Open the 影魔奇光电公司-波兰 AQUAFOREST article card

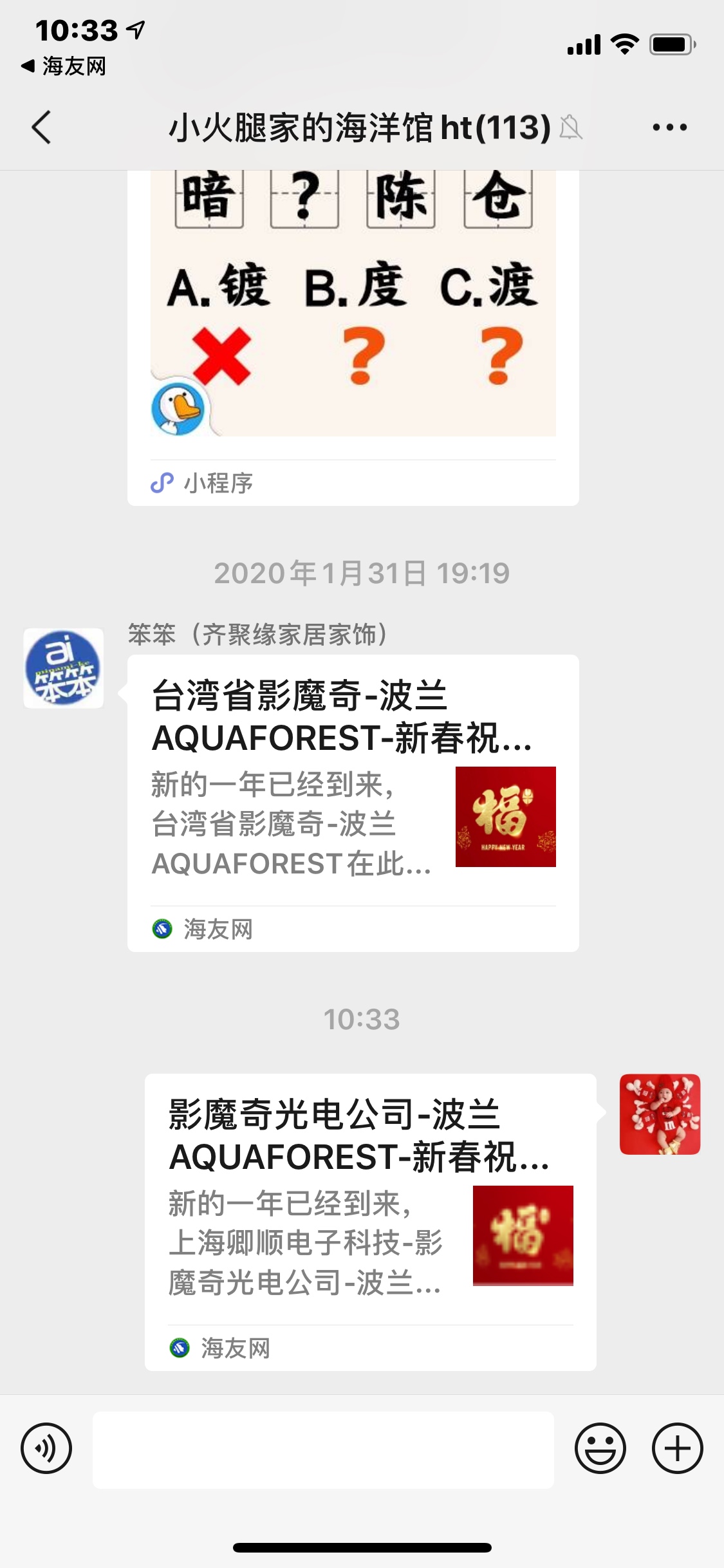coord(370,1221)
